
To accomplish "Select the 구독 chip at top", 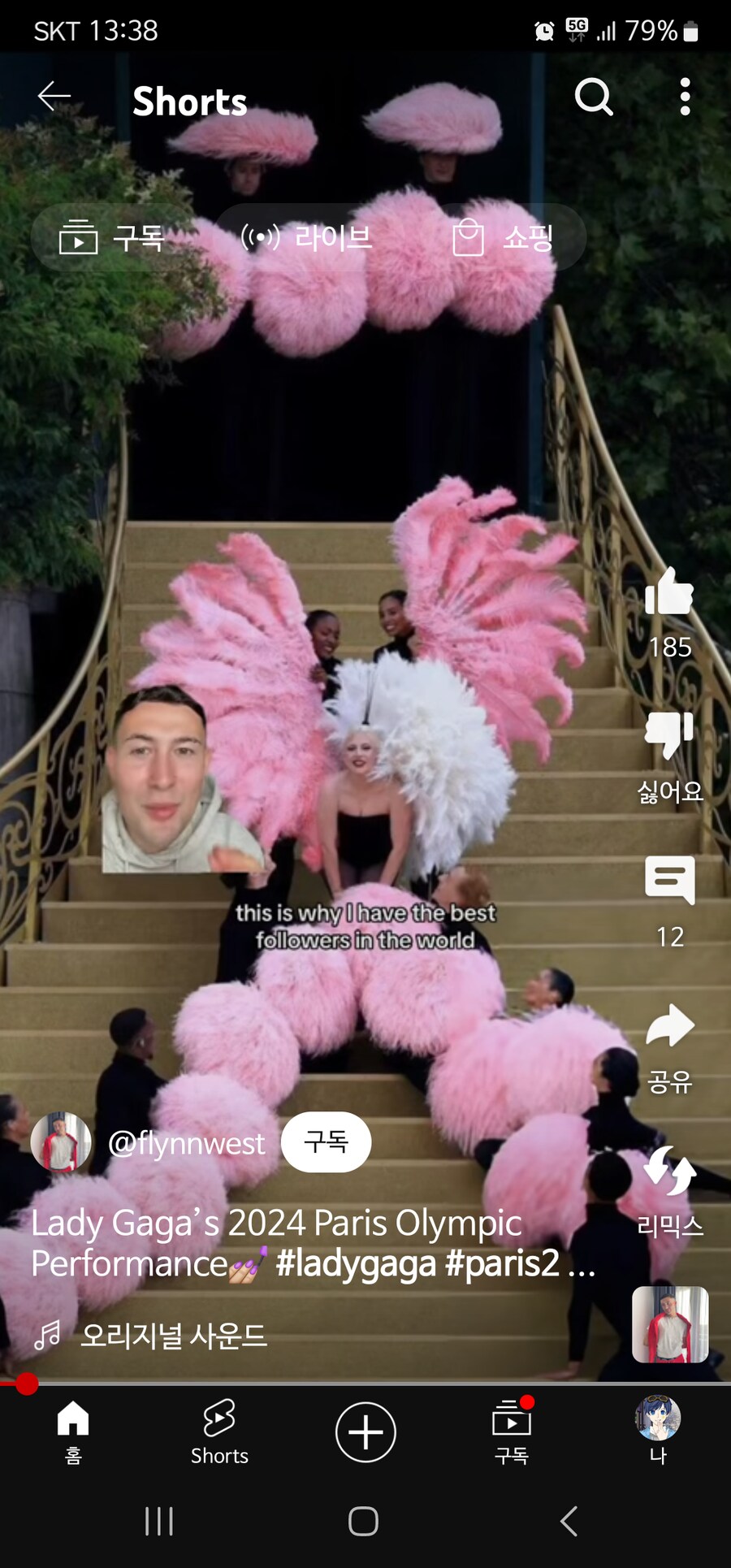I will pyautogui.click(x=112, y=238).
